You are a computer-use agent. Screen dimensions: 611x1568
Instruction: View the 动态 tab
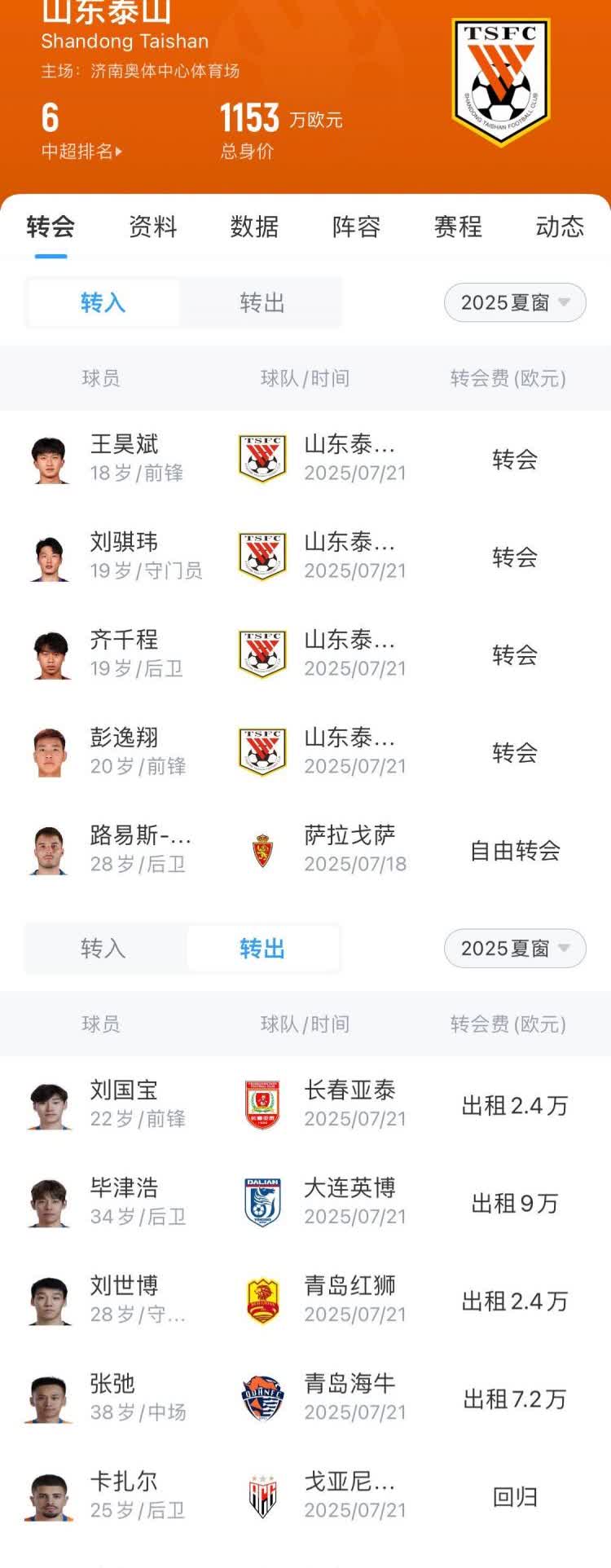click(x=560, y=227)
